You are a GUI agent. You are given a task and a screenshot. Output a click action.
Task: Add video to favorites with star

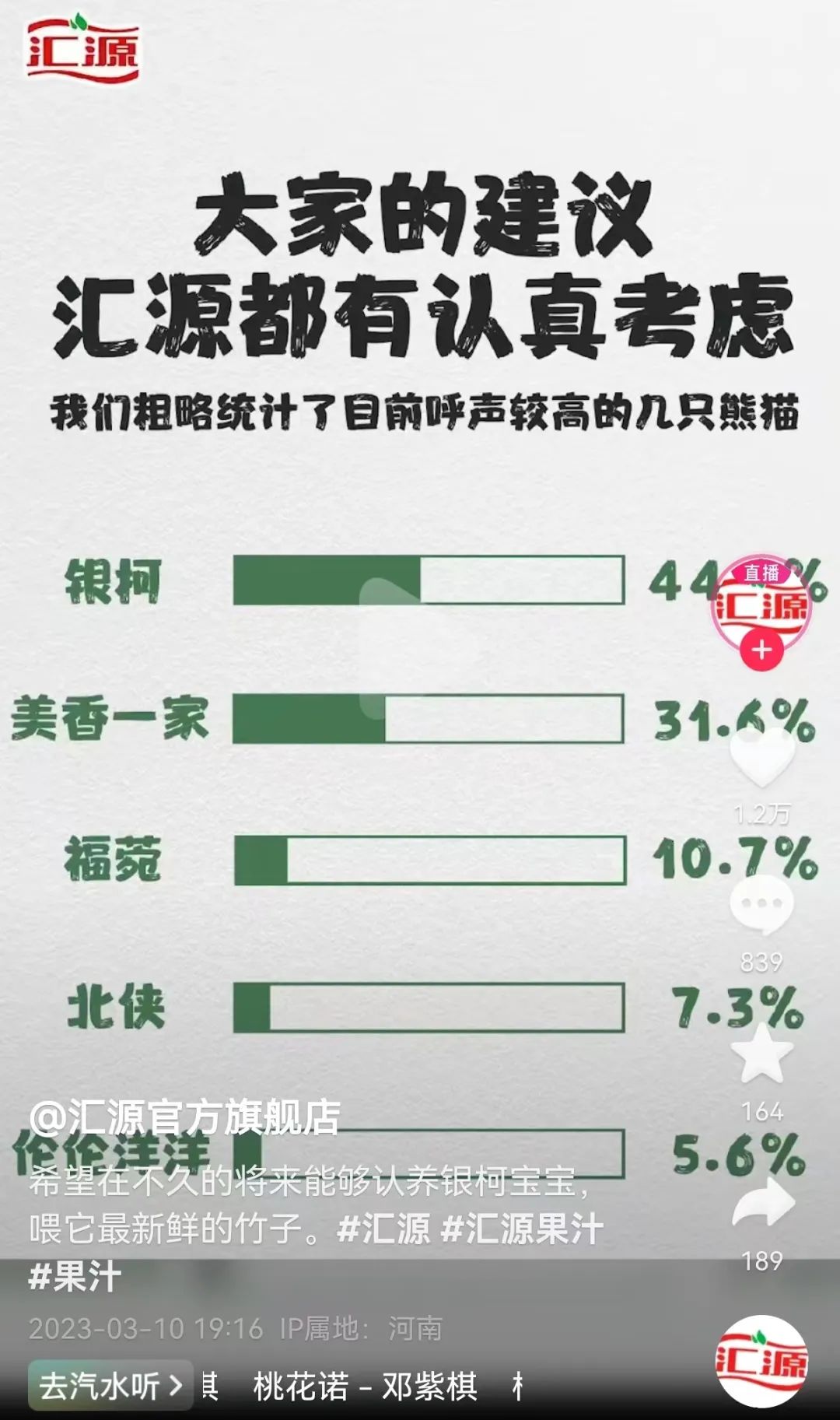[762, 1054]
